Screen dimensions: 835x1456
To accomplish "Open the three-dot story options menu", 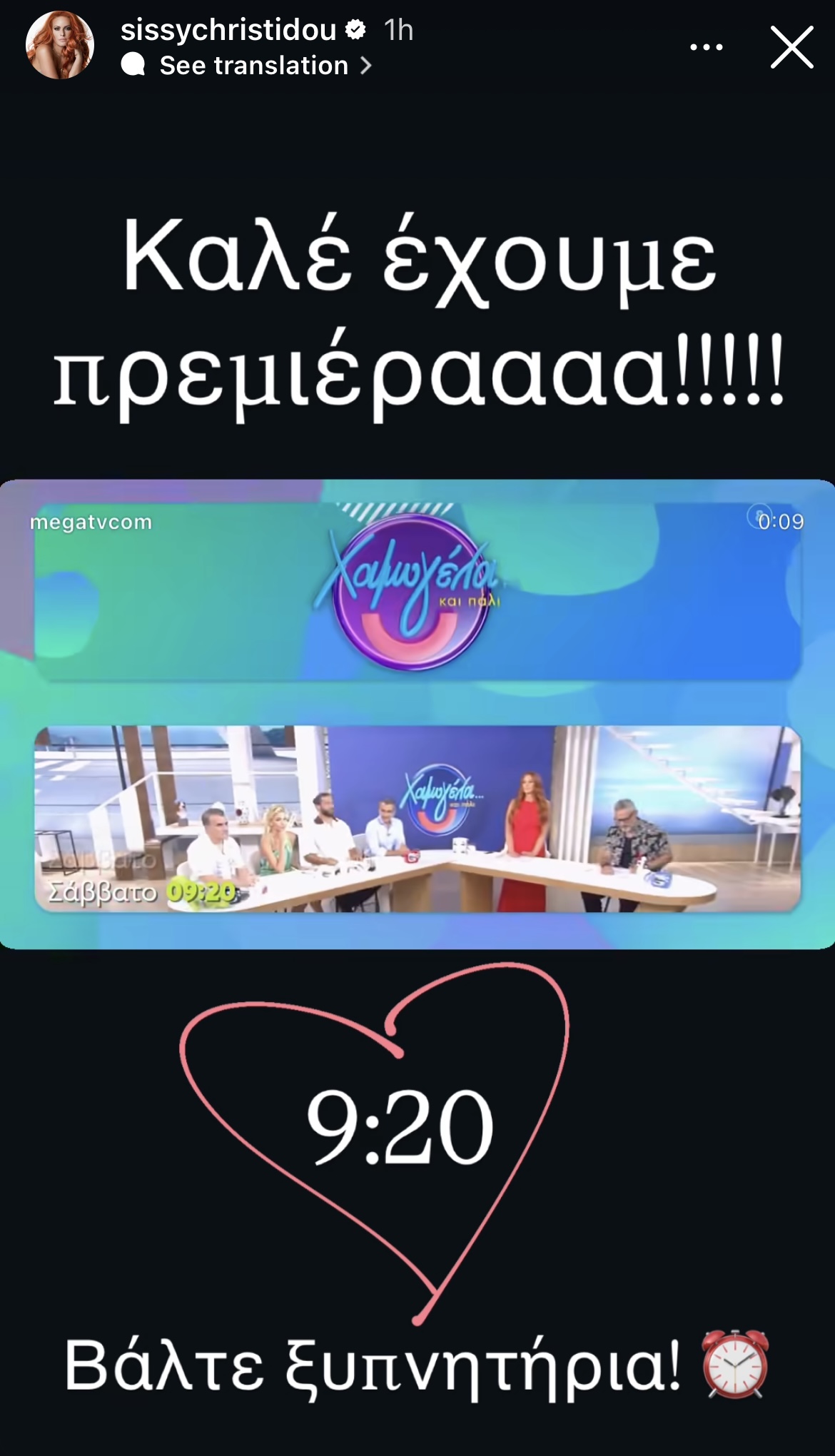I will (706, 48).
